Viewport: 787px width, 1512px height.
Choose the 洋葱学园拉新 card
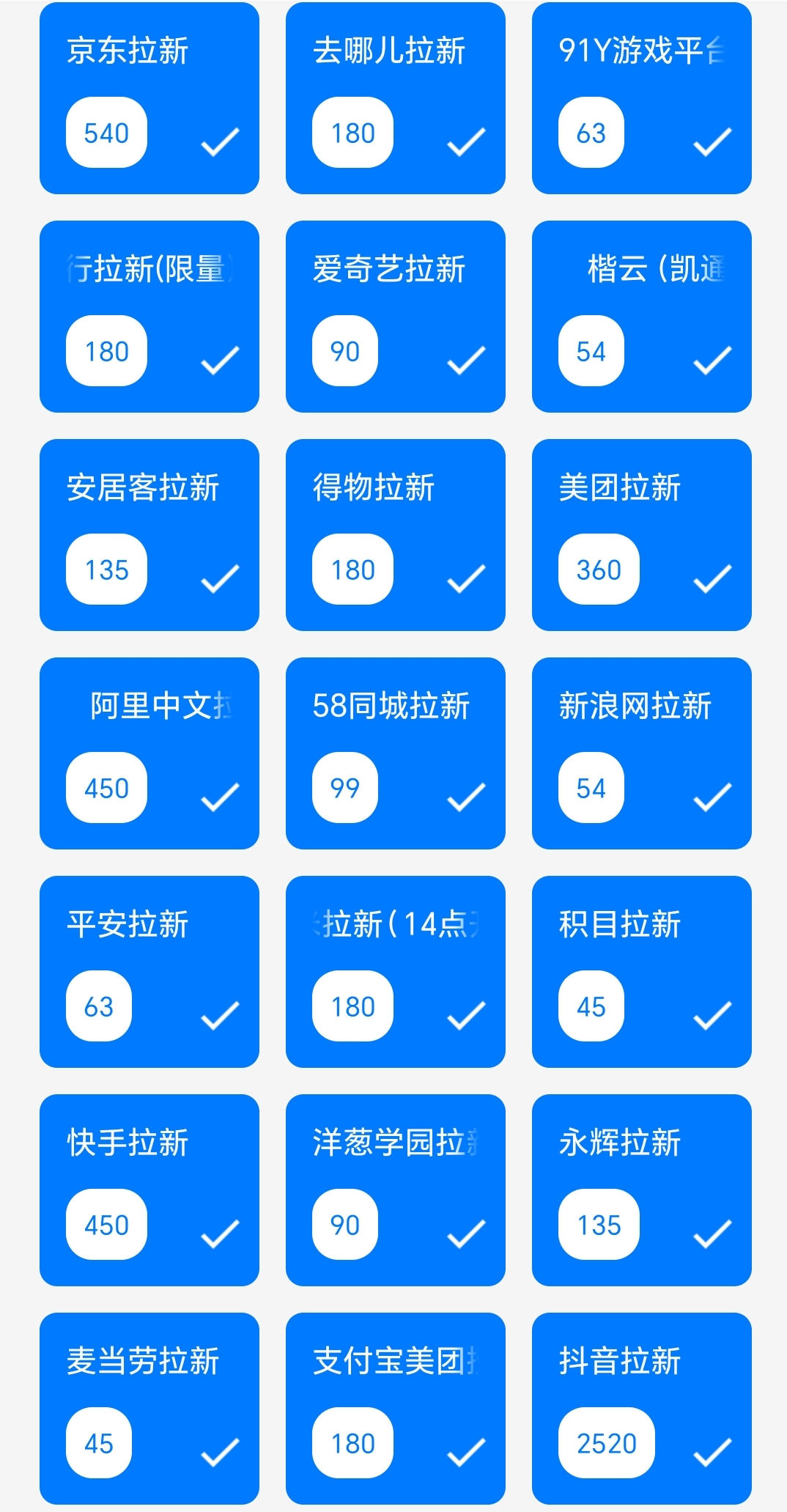click(x=396, y=1190)
